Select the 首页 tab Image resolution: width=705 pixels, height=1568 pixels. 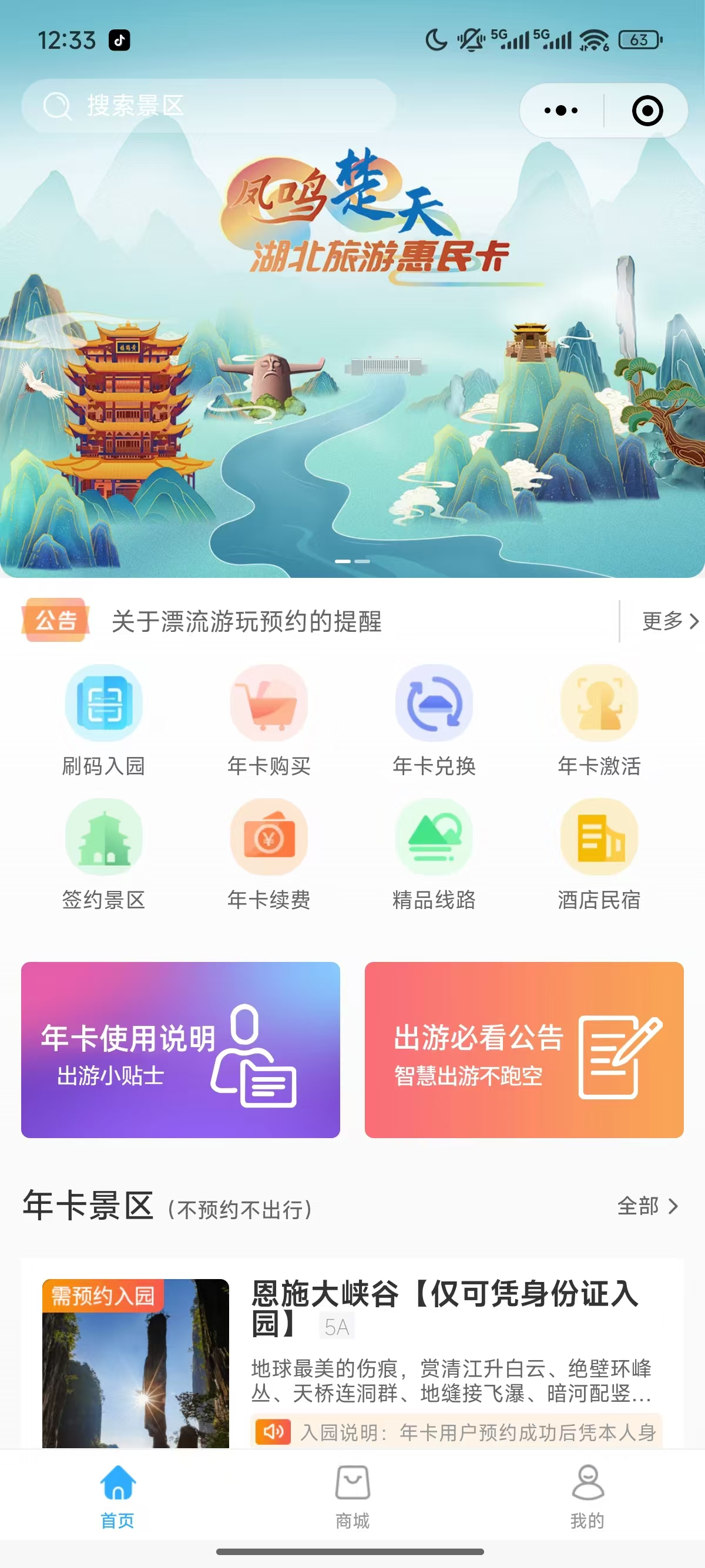click(x=117, y=1496)
